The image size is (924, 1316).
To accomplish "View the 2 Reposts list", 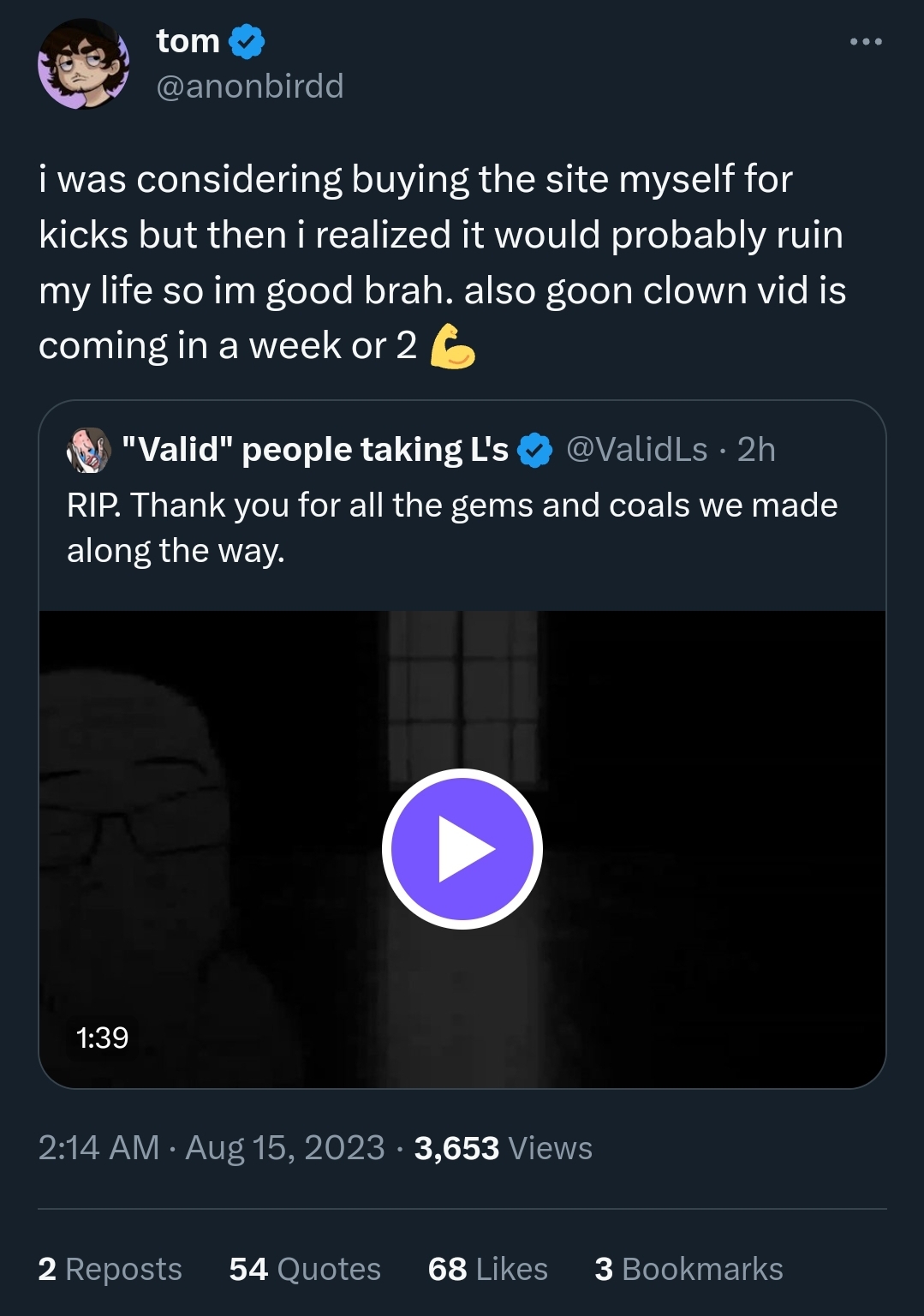I will click(x=110, y=1269).
